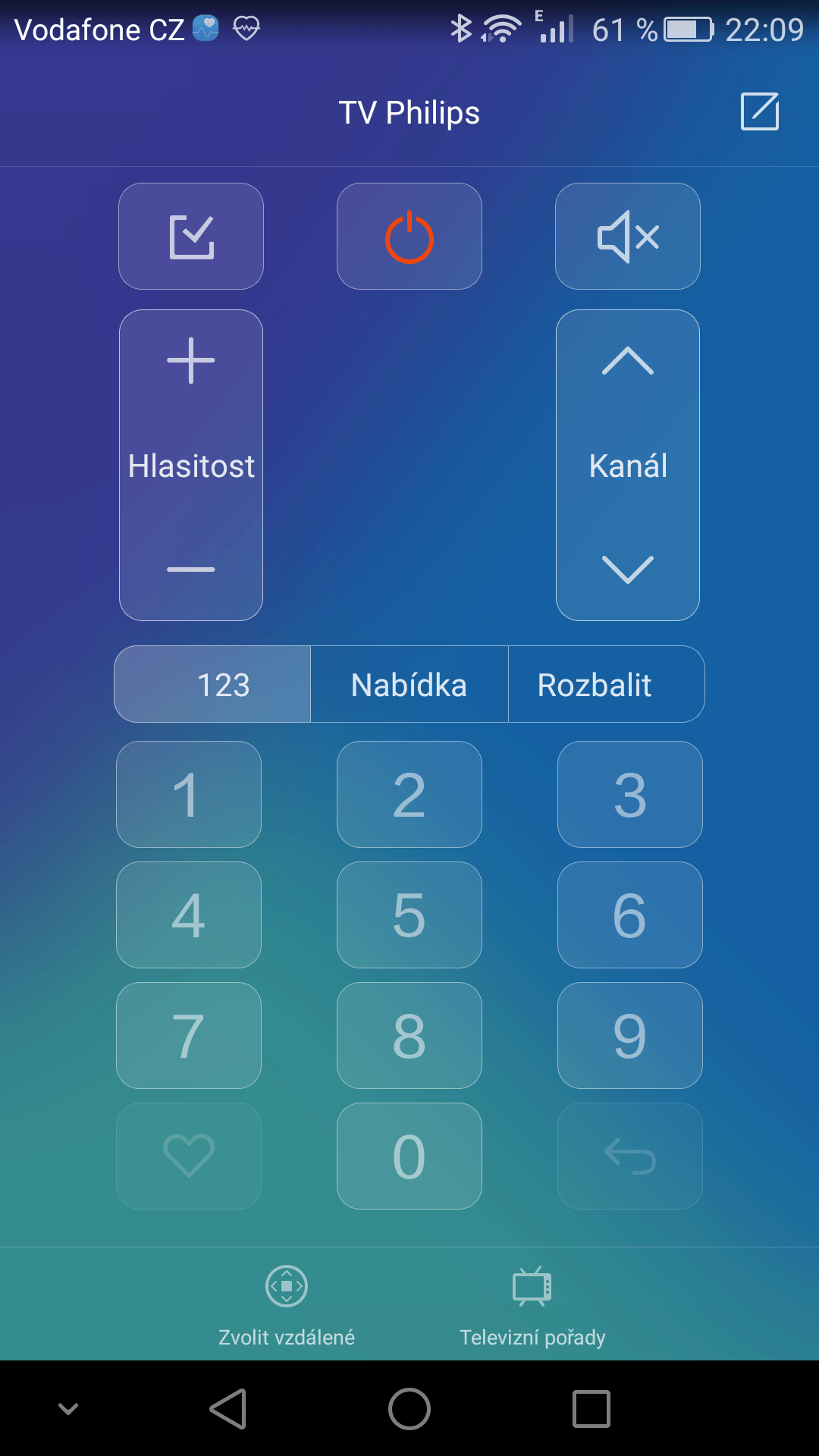
Task: Go to previous Kanál down
Action: (628, 569)
